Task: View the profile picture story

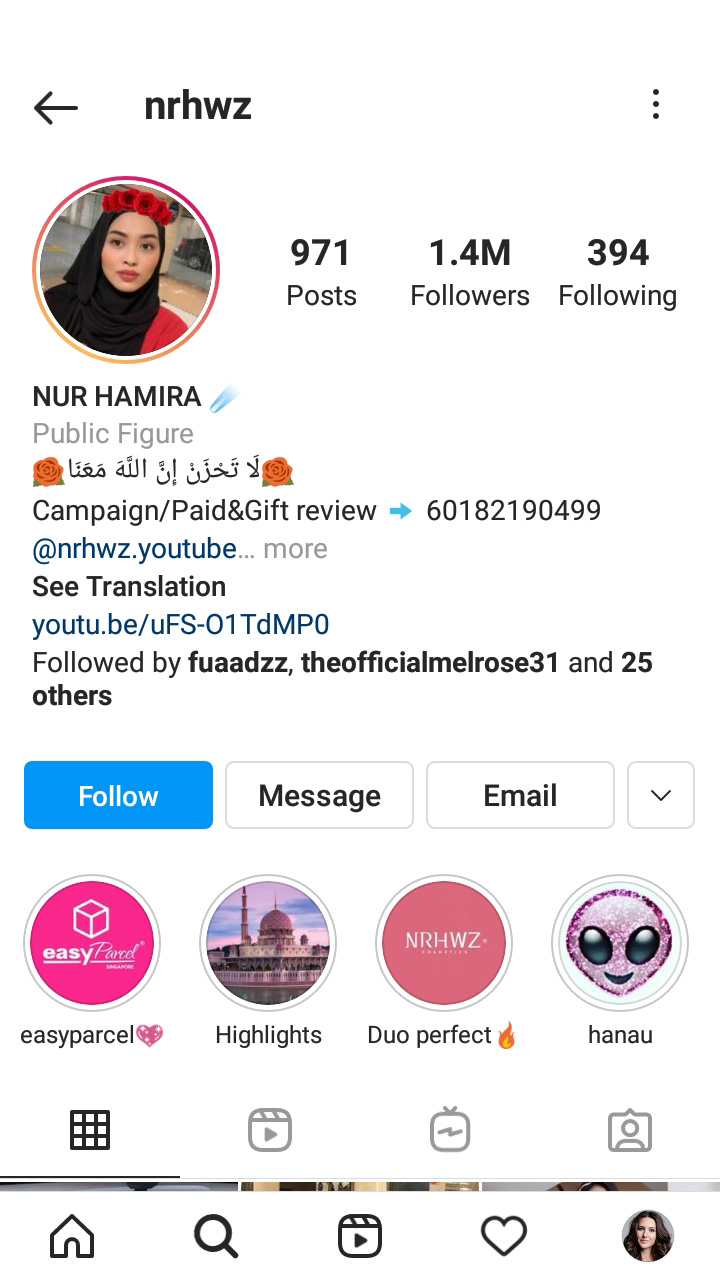Action: [126, 270]
